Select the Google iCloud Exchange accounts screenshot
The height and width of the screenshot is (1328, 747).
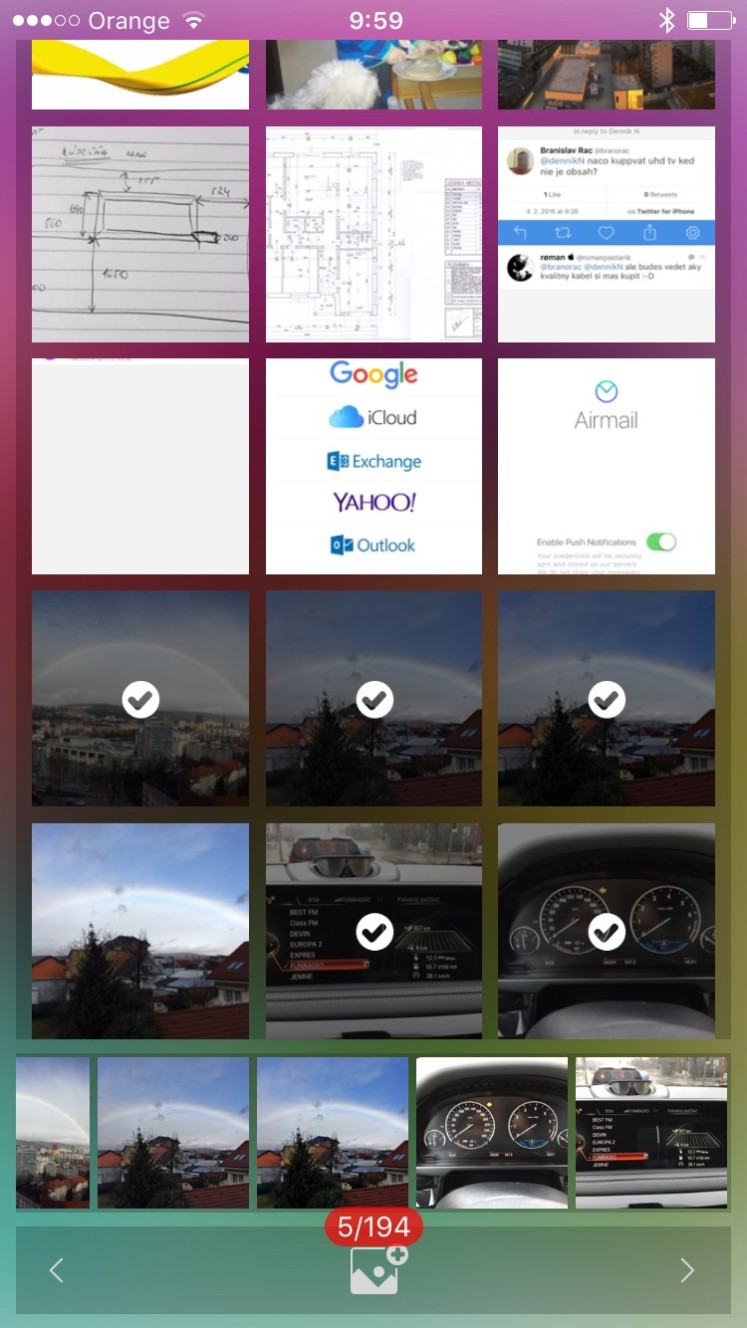pos(374,466)
